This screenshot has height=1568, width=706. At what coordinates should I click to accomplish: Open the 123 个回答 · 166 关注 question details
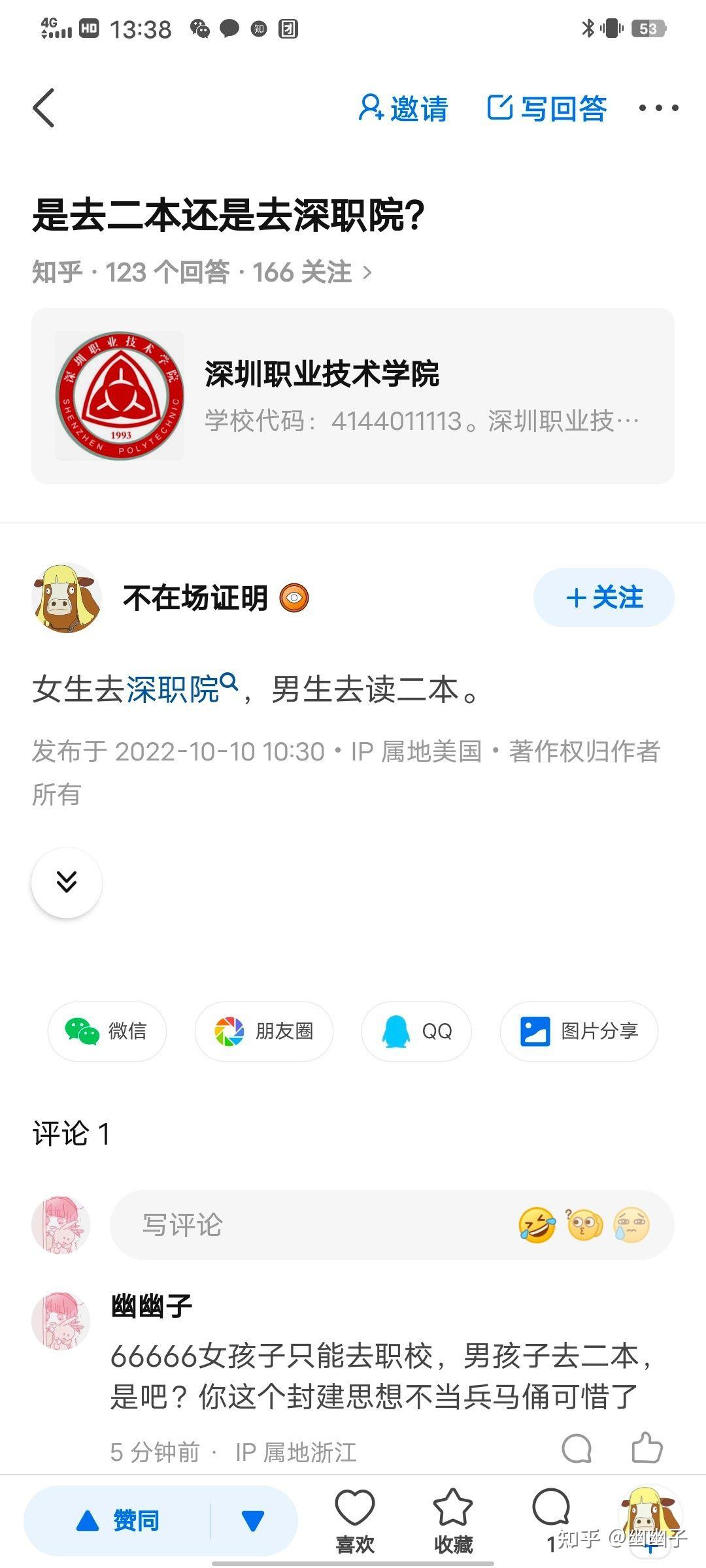[202, 272]
